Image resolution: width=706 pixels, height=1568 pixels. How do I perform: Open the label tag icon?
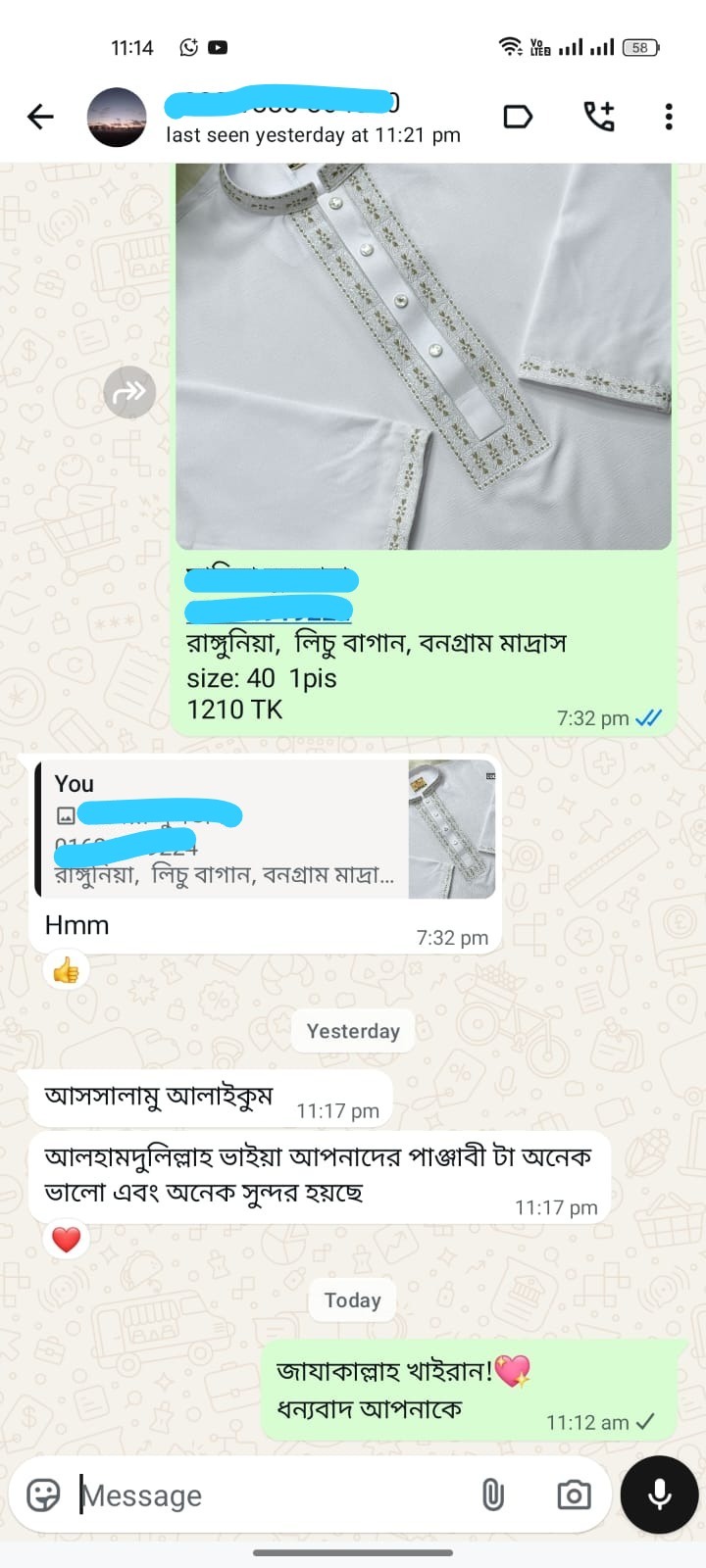coord(518,118)
